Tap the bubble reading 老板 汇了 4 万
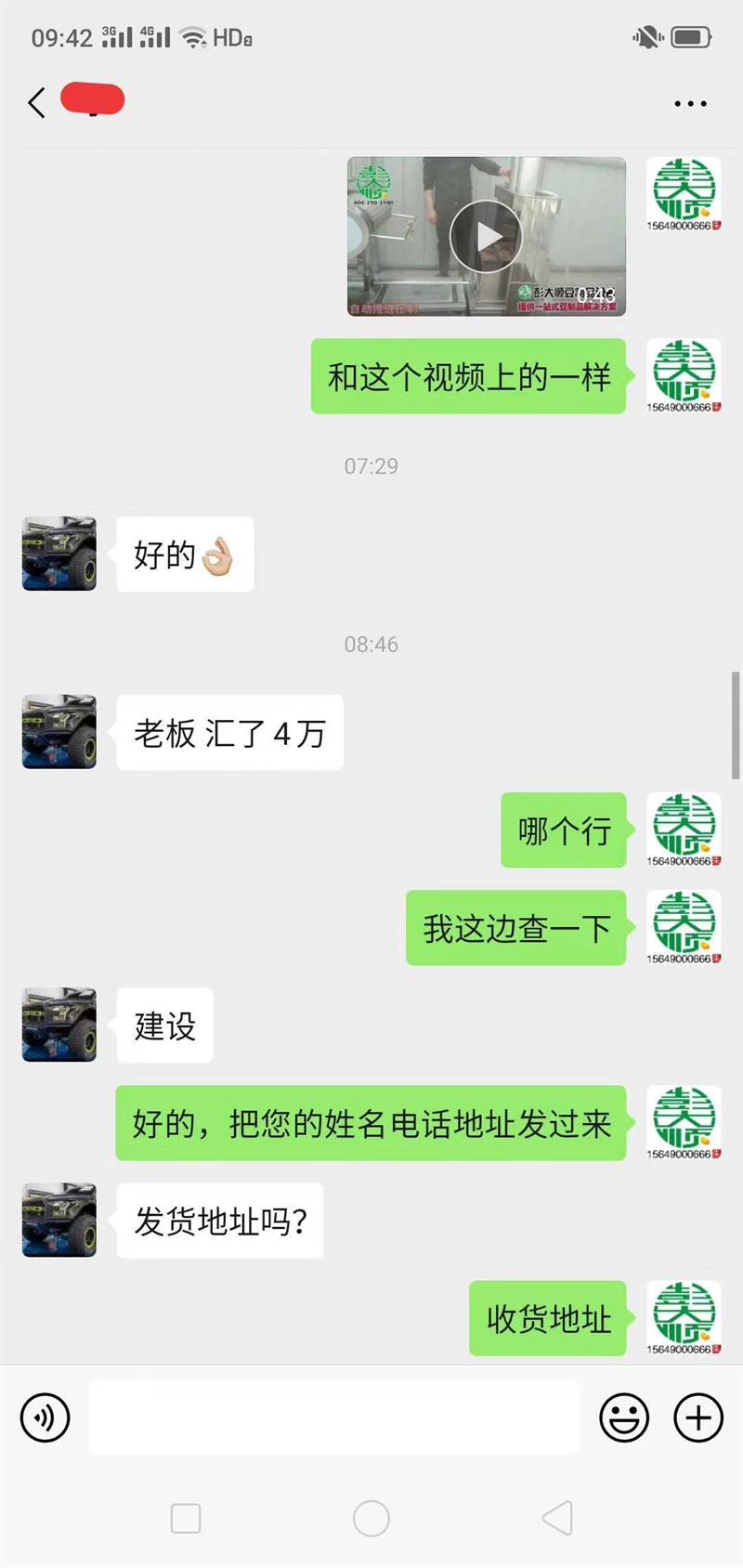Viewport: 743px width, 1568px height. tap(228, 733)
